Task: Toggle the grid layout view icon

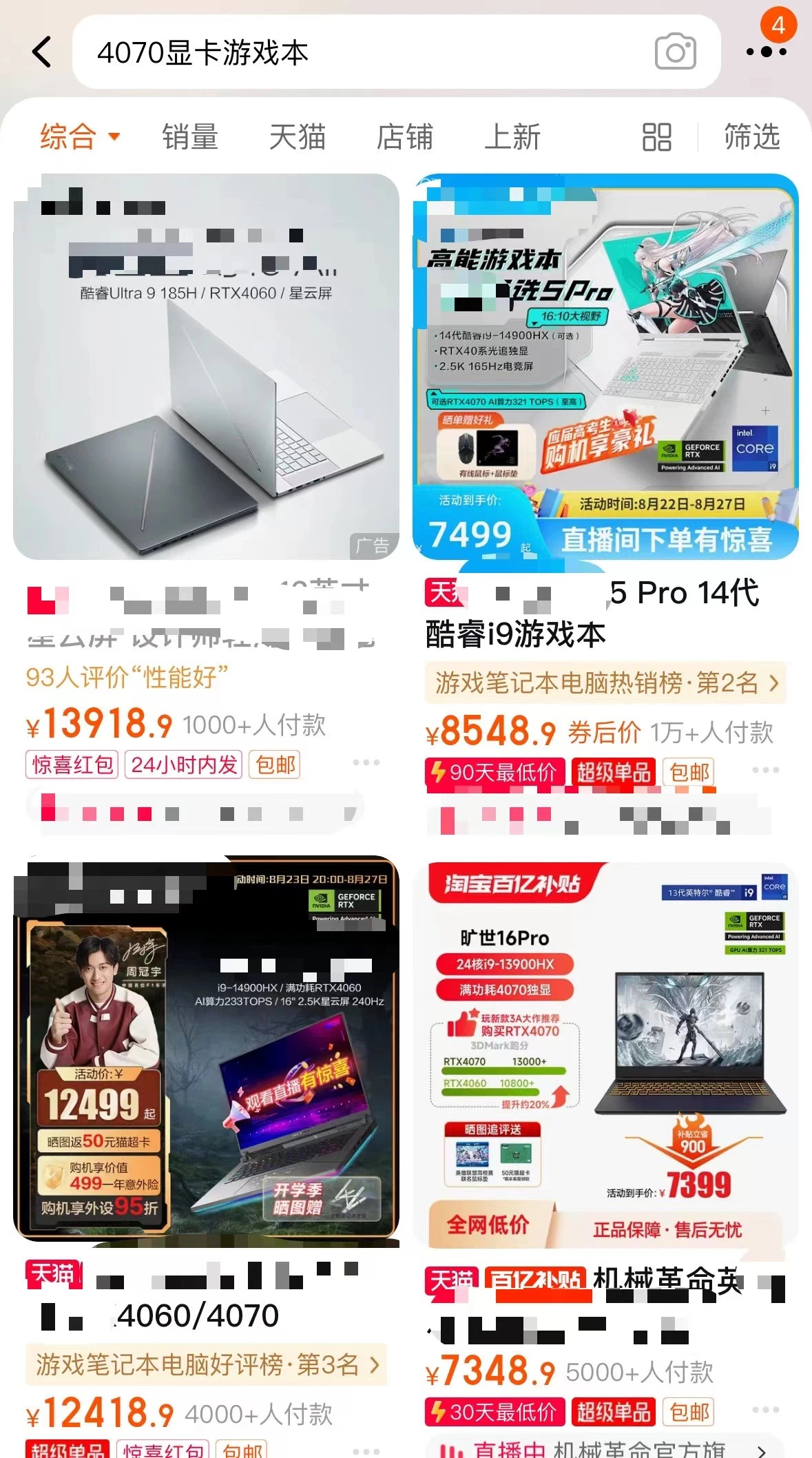Action: [656, 137]
